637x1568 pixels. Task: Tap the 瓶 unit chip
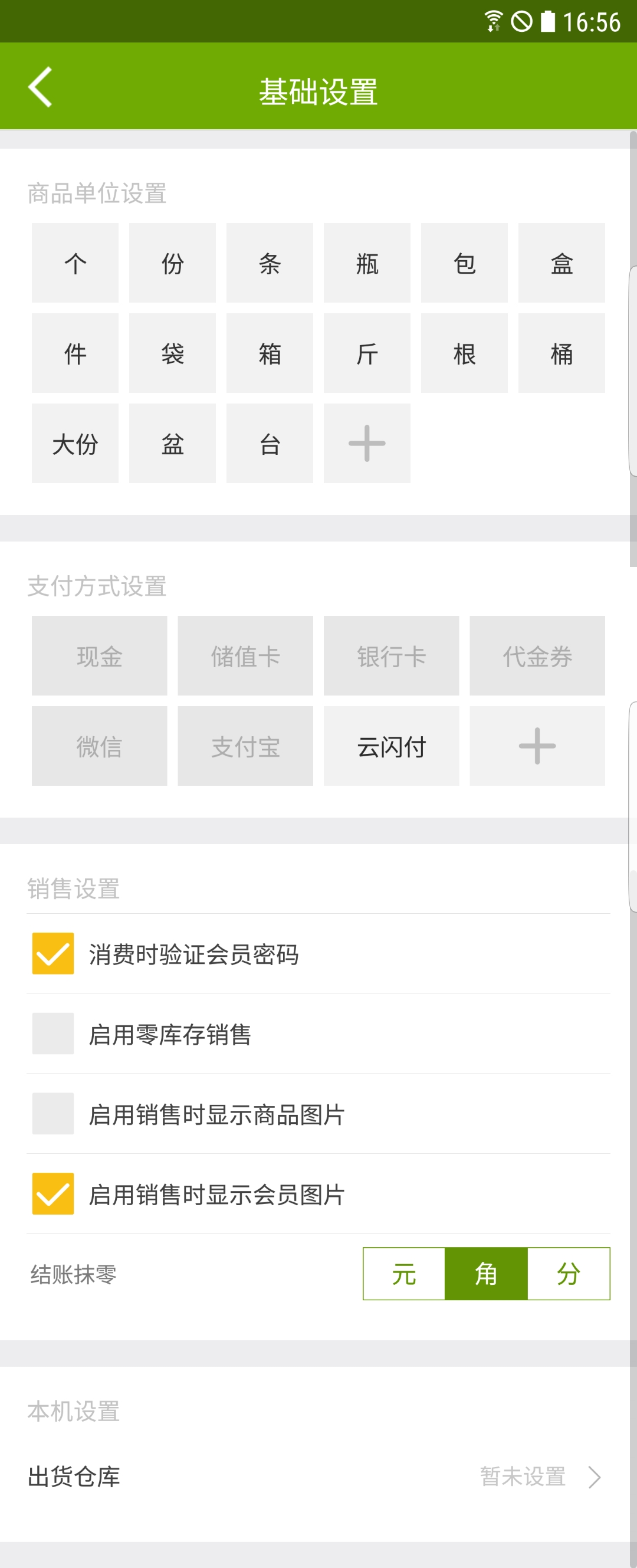tap(367, 263)
